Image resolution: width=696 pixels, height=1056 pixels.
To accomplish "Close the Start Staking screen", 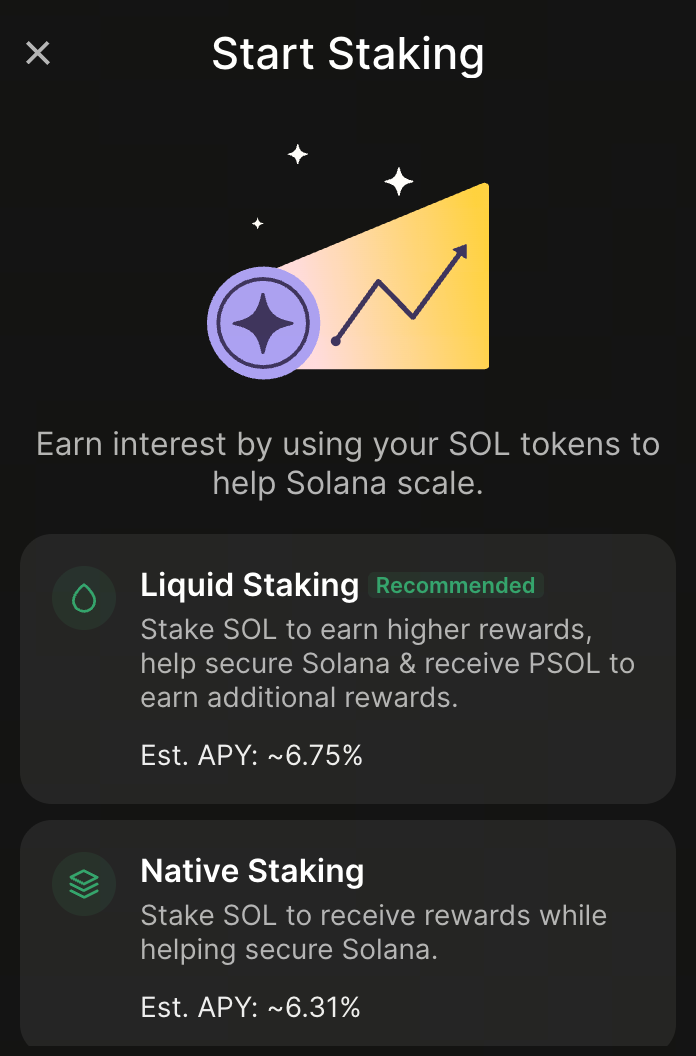I will tap(38, 53).
